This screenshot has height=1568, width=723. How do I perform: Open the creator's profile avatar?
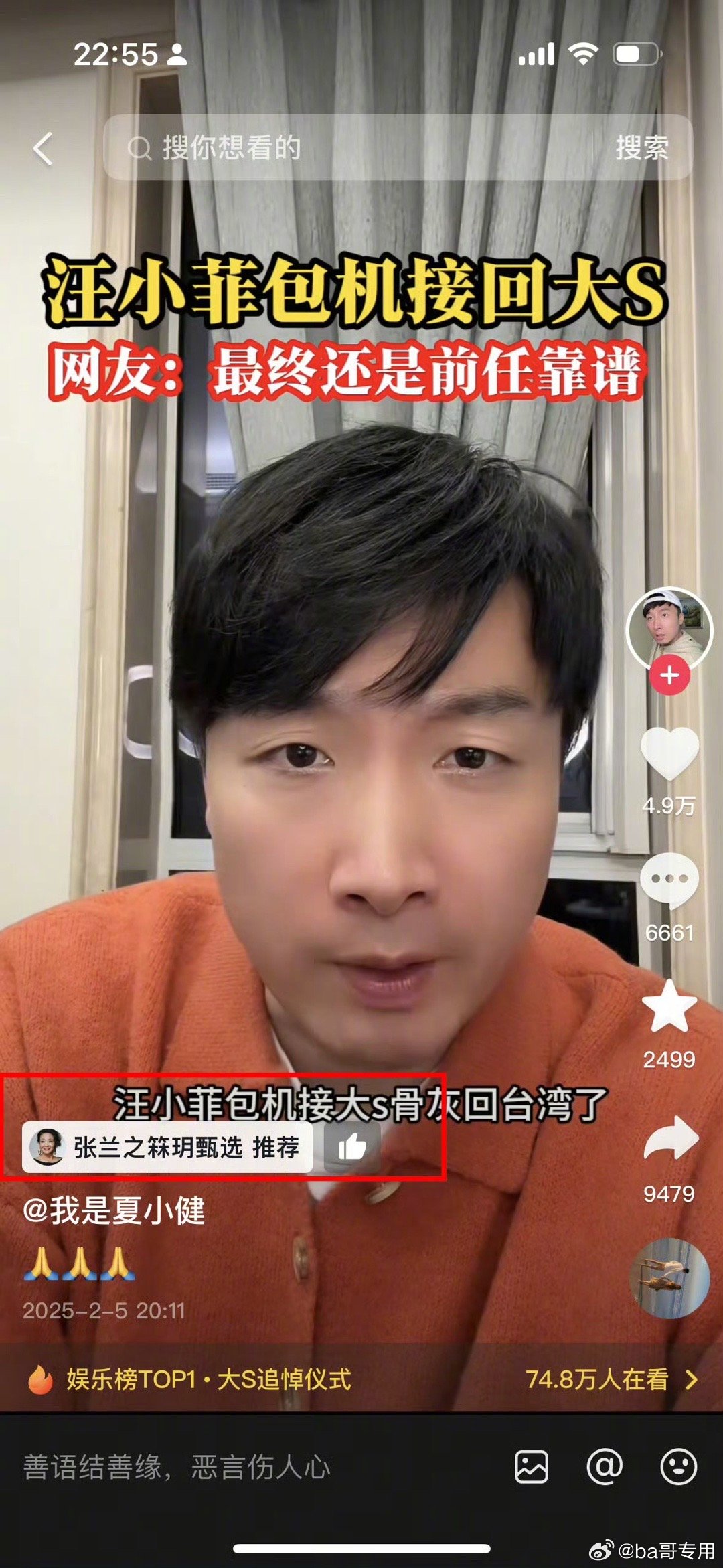(668, 629)
